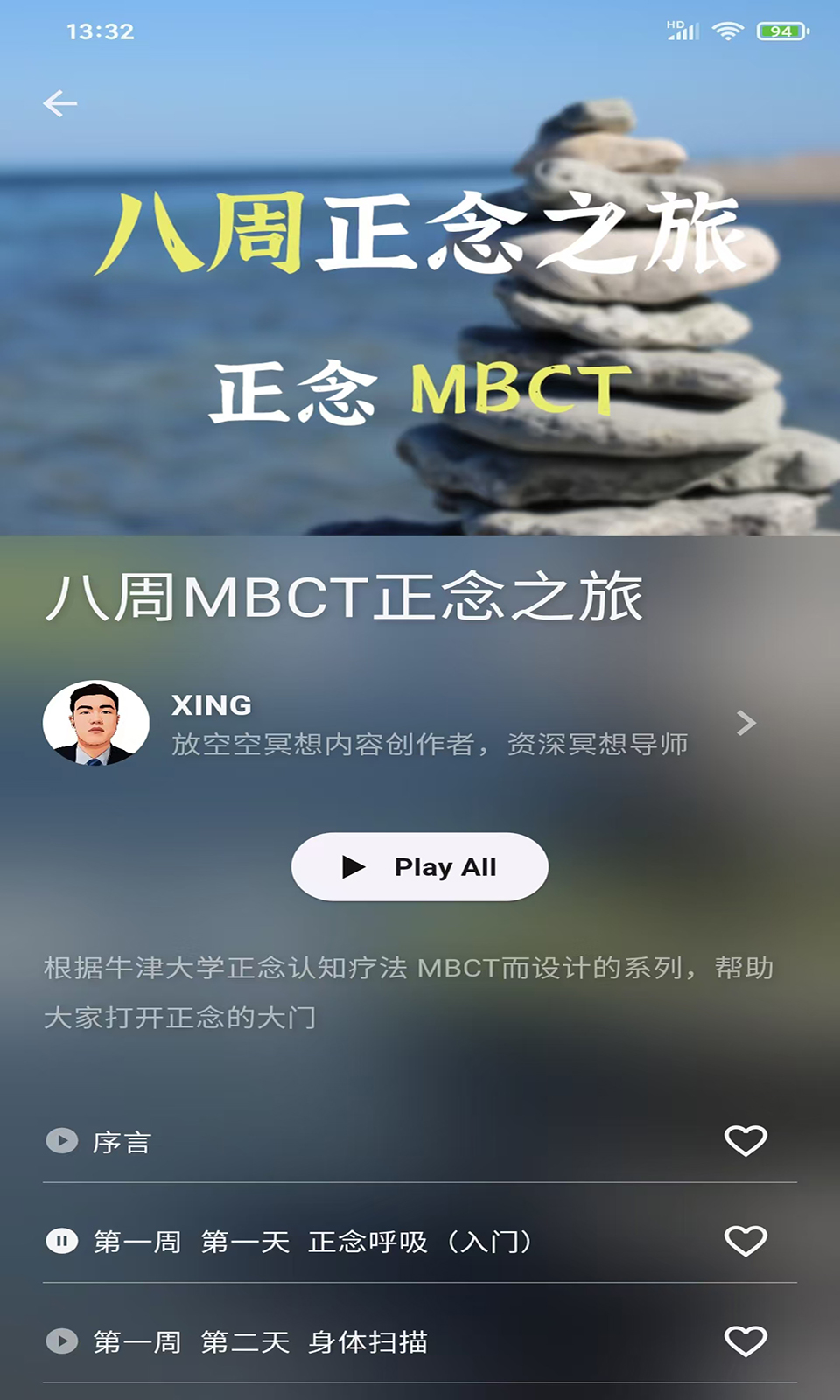This screenshot has width=840, height=1400.
Task: Expand XING's instructor profile chevron
Action: [748, 723]
